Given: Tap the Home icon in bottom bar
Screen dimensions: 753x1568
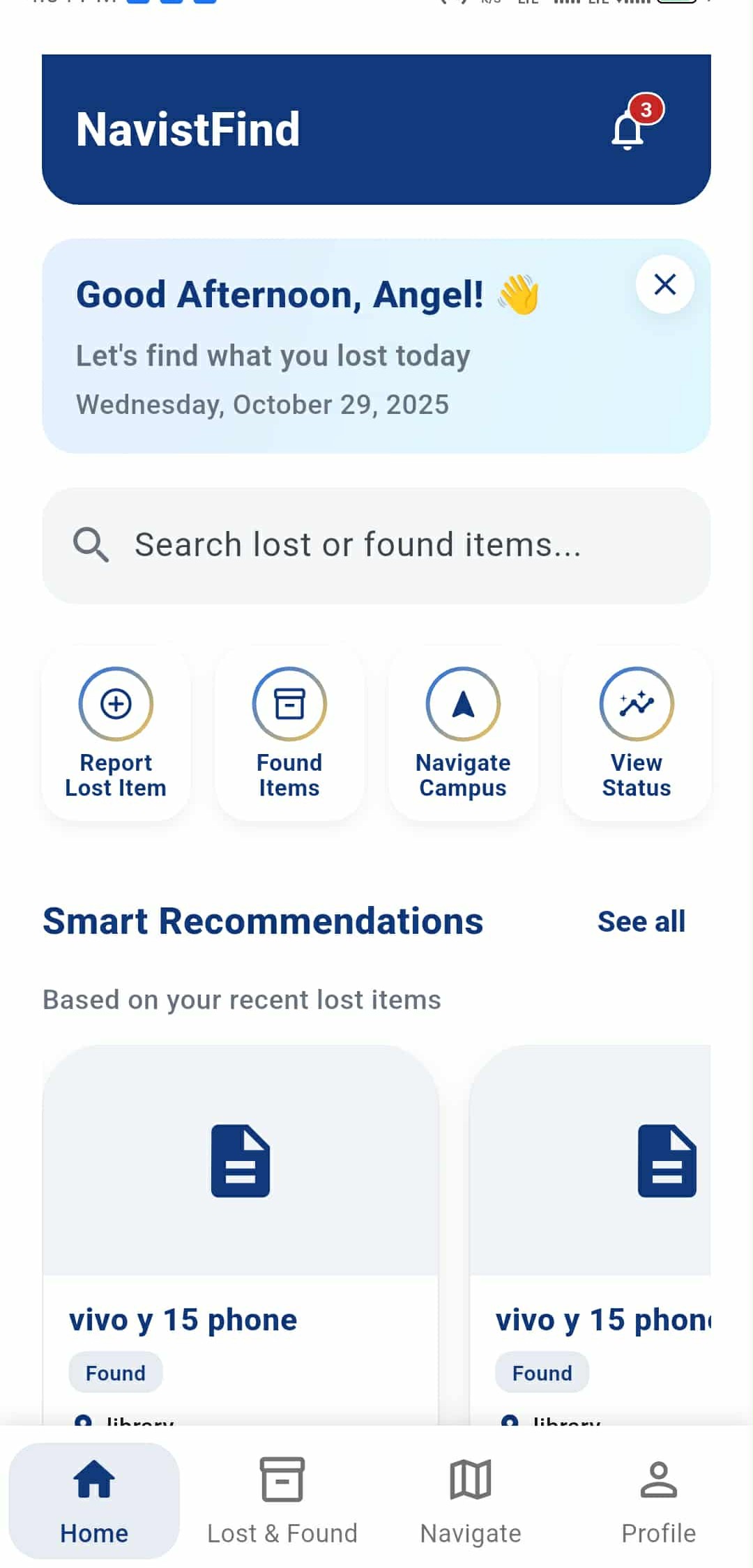Looking at the screenshot, I should click(94, 1479).
